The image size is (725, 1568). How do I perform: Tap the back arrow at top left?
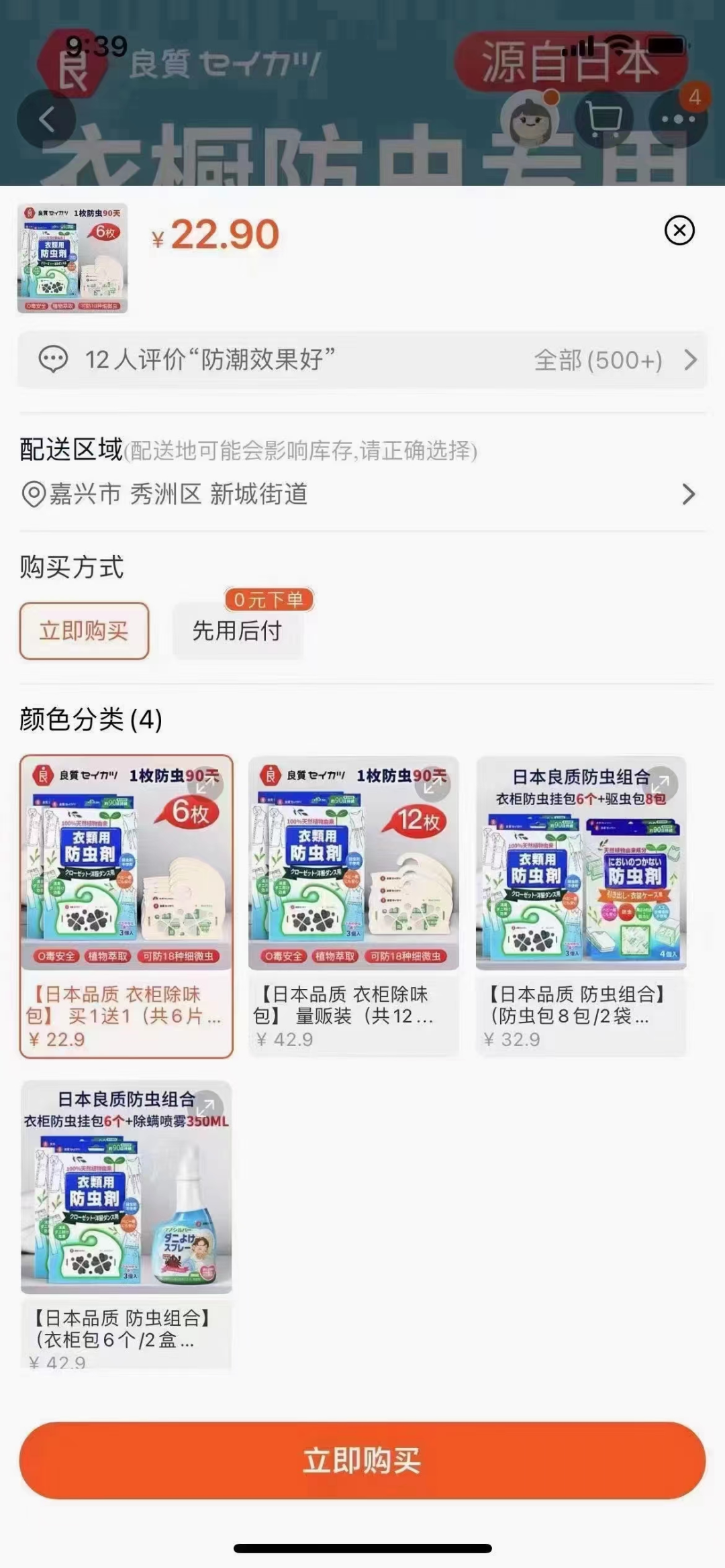46,118
